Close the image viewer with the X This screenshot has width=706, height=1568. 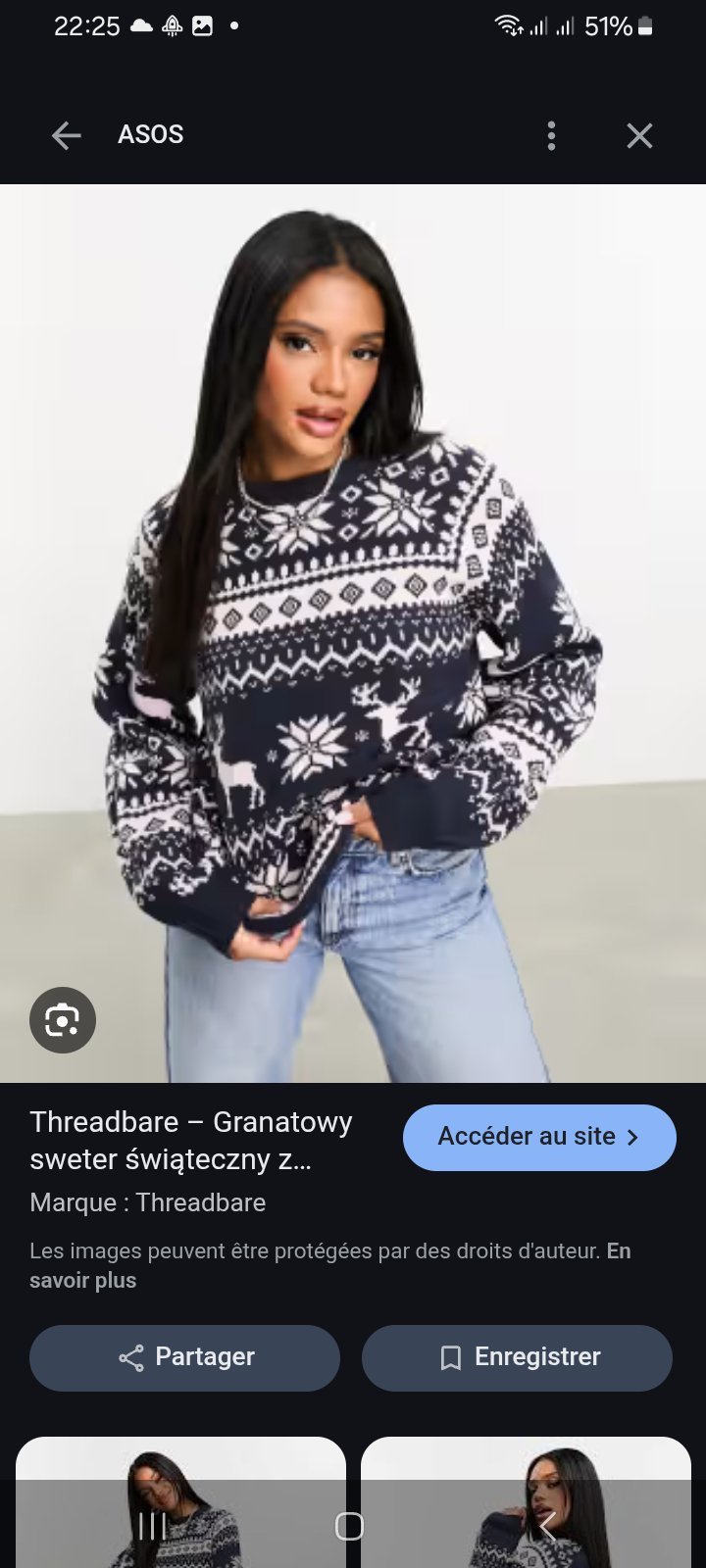pyautogui.click(x=639, y=135)
